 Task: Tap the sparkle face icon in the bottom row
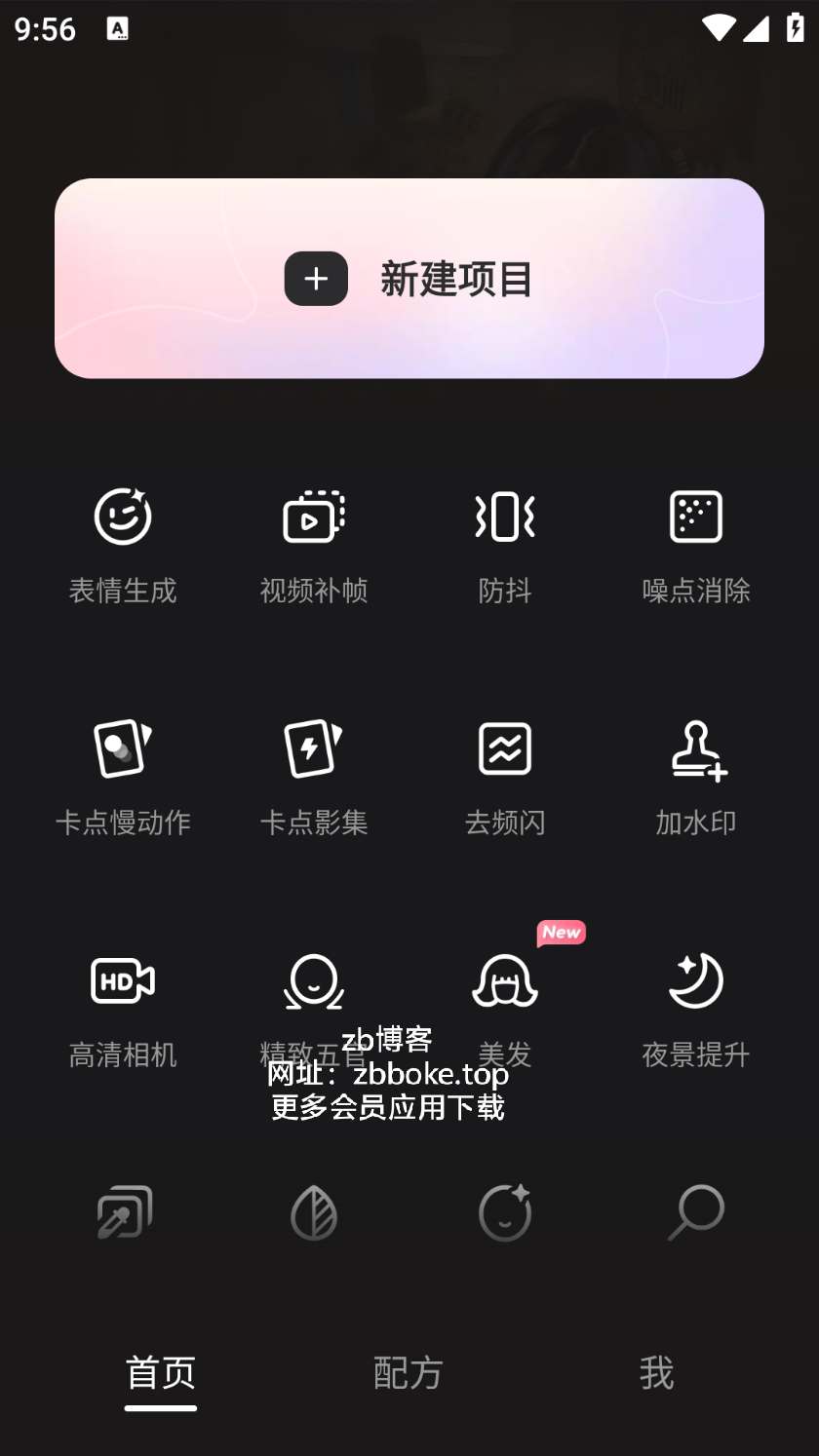click(505, 1213)
